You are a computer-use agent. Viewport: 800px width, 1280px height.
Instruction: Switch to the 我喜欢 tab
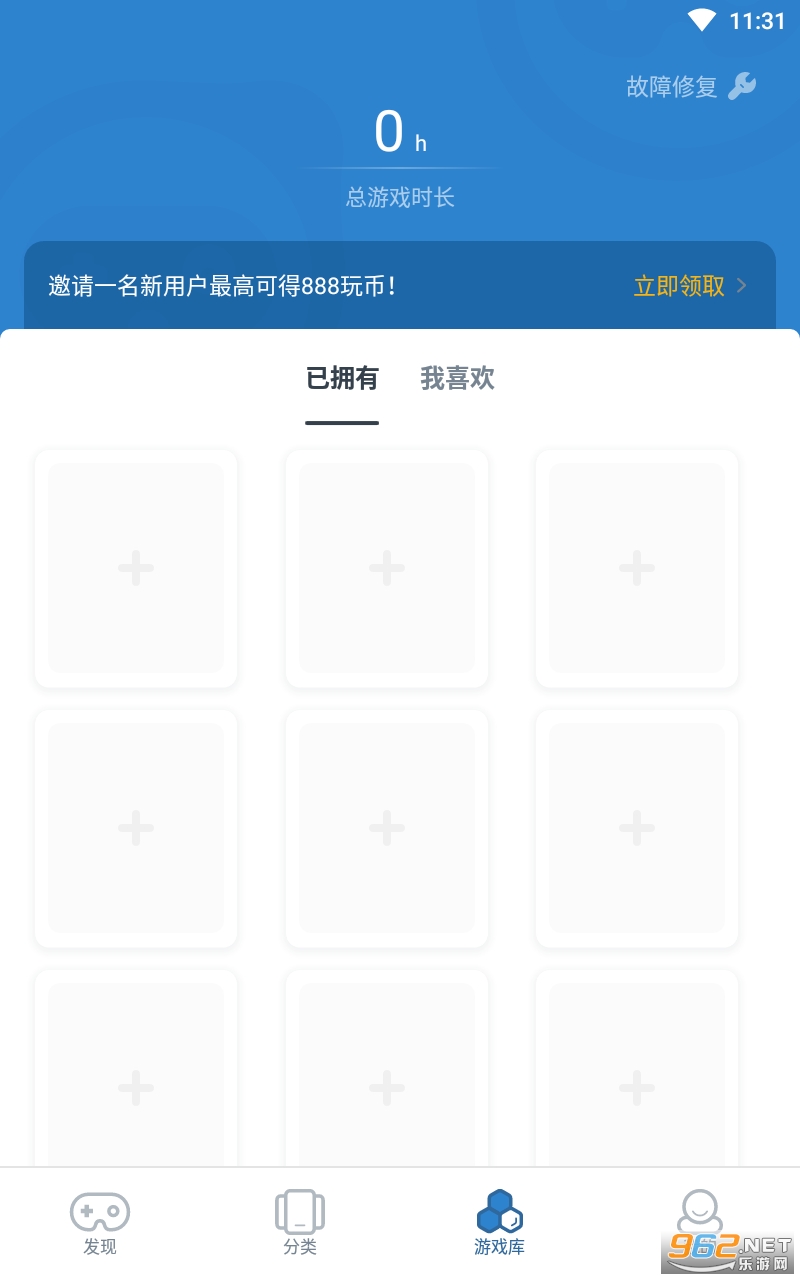coord(457,379)
